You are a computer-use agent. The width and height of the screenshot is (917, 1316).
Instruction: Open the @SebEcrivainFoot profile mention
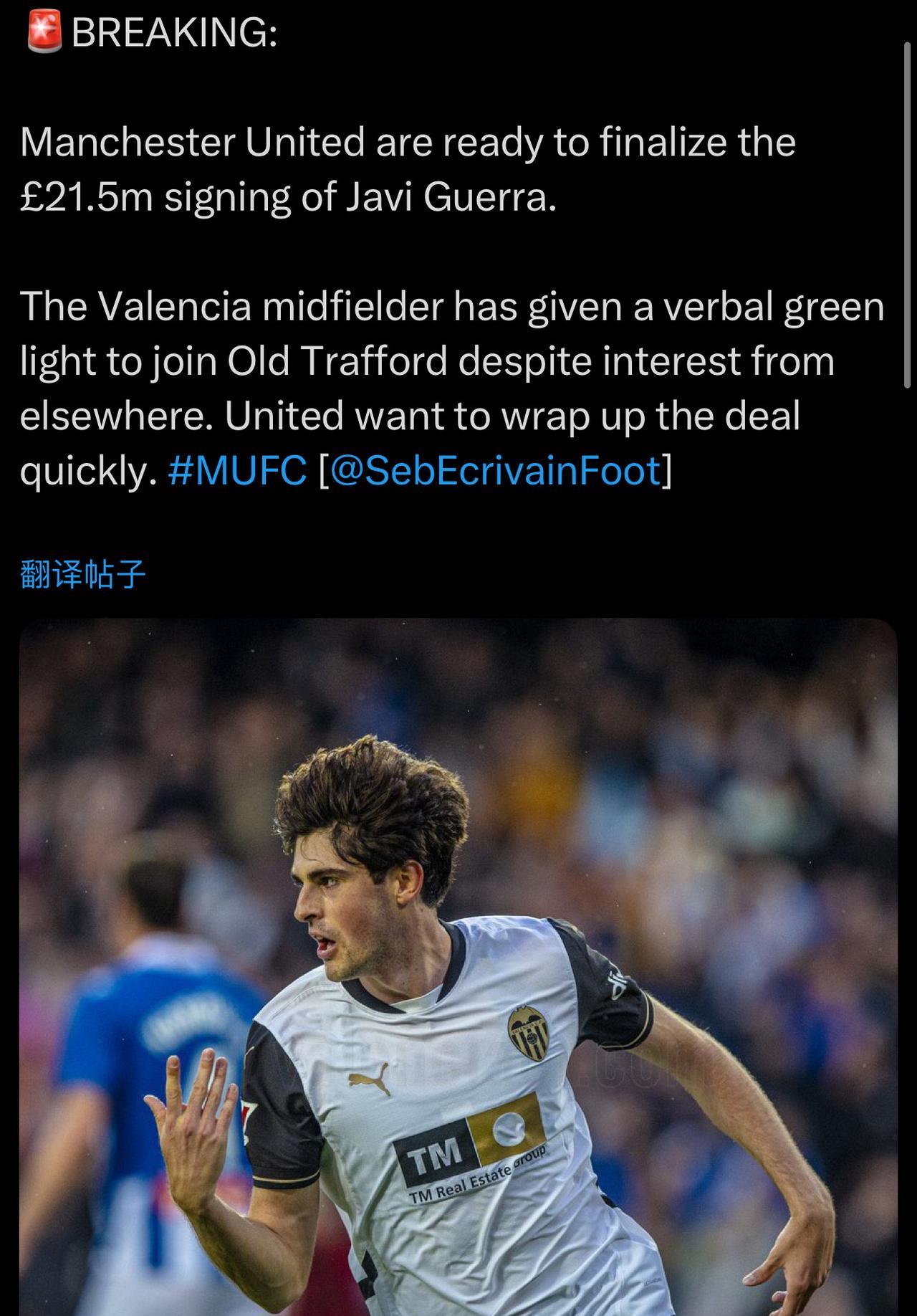point(494,471)
